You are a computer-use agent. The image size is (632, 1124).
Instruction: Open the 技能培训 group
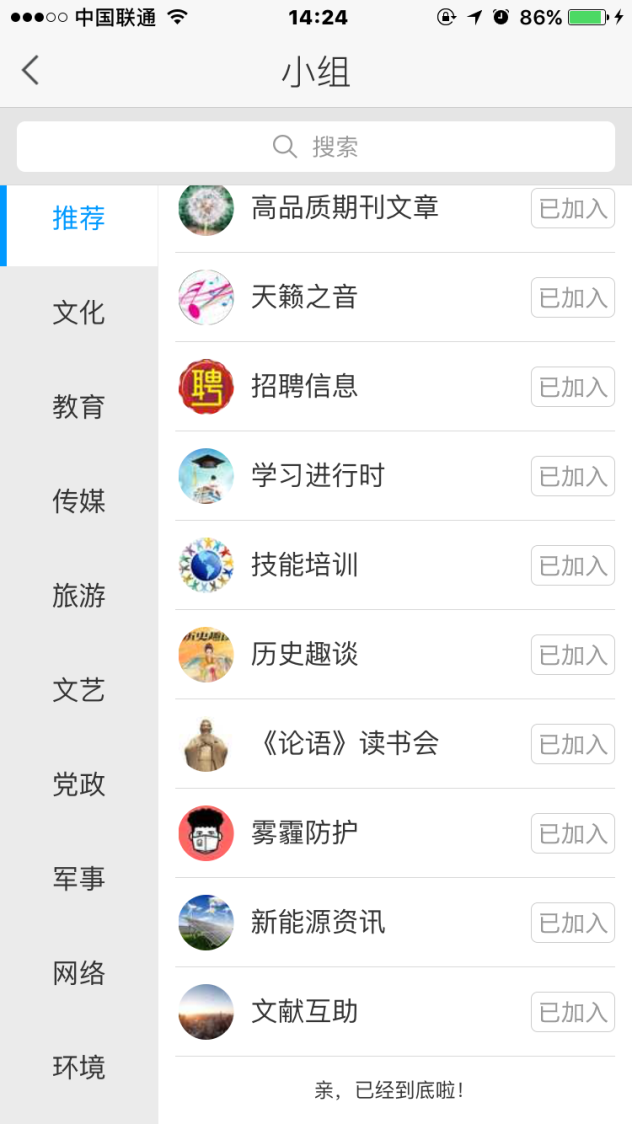coord(304,565)
